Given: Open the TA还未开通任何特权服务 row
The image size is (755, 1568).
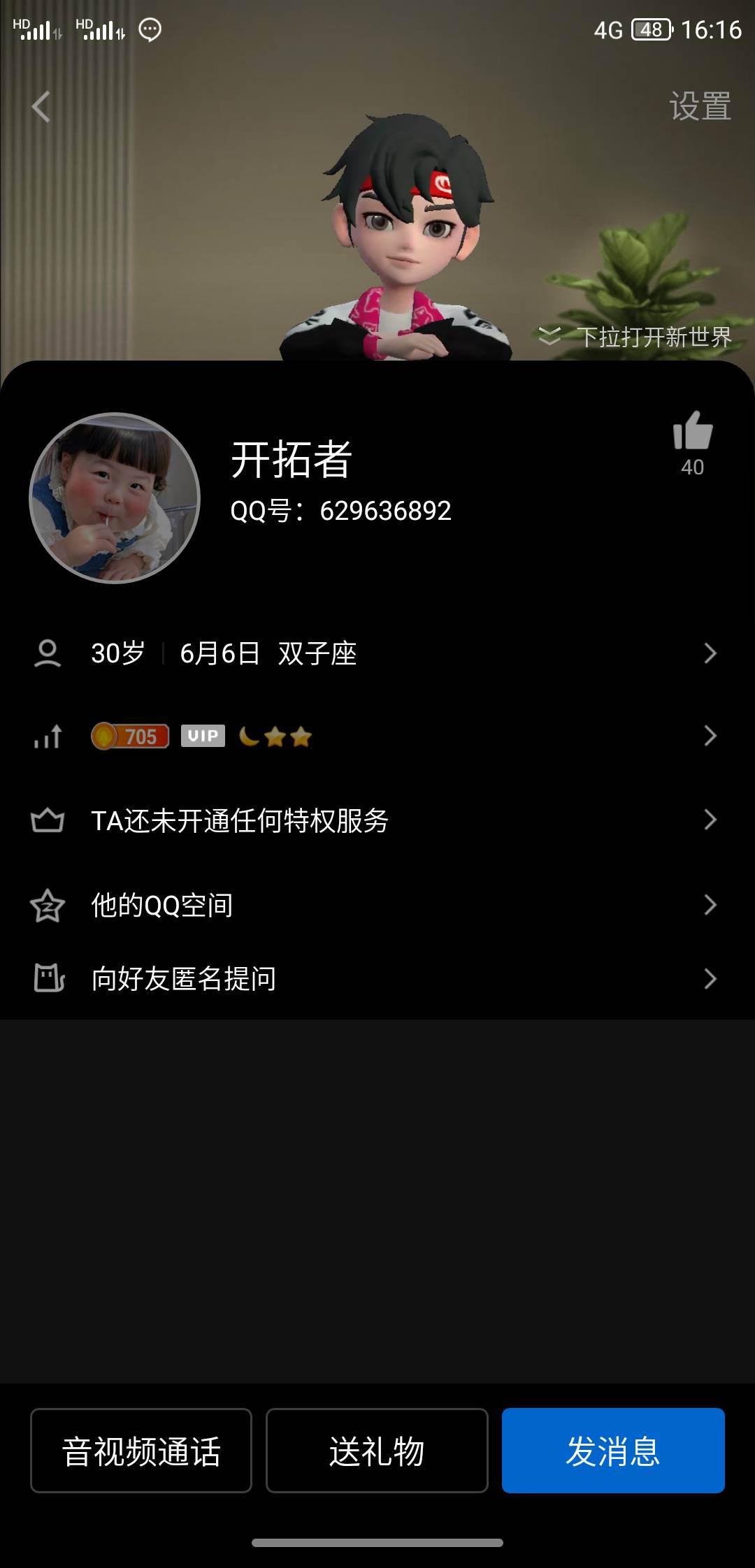Looking at the screenshot, I should pos(377,820).
